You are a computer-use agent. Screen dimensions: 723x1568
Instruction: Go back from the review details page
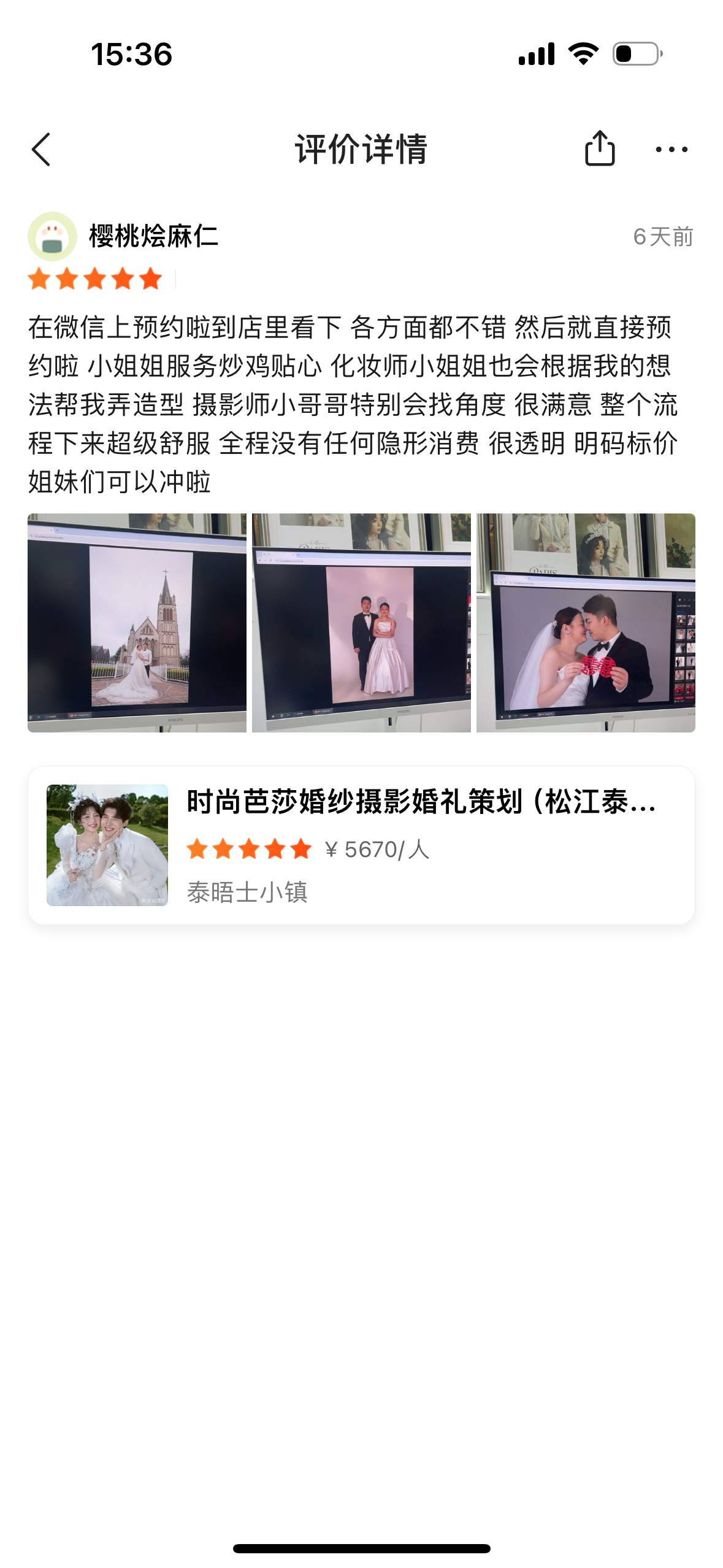tap(40, 149)
